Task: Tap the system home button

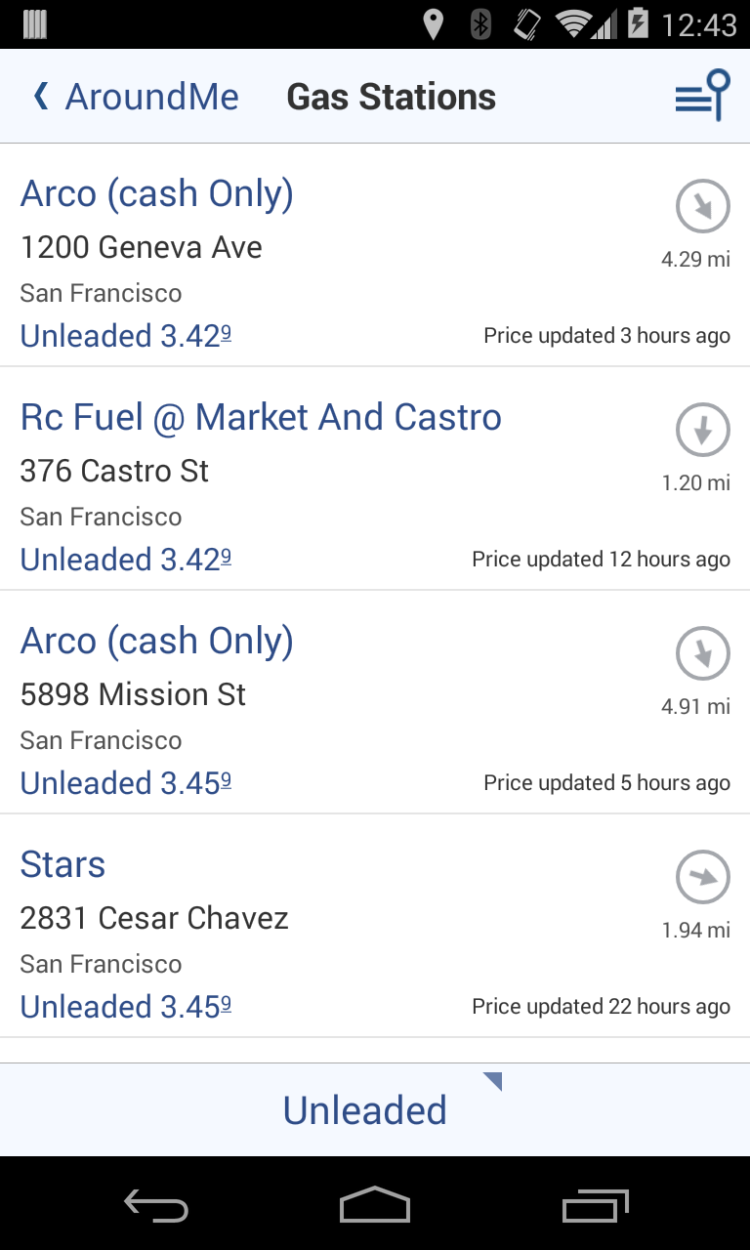Action: coord(375,1205)
